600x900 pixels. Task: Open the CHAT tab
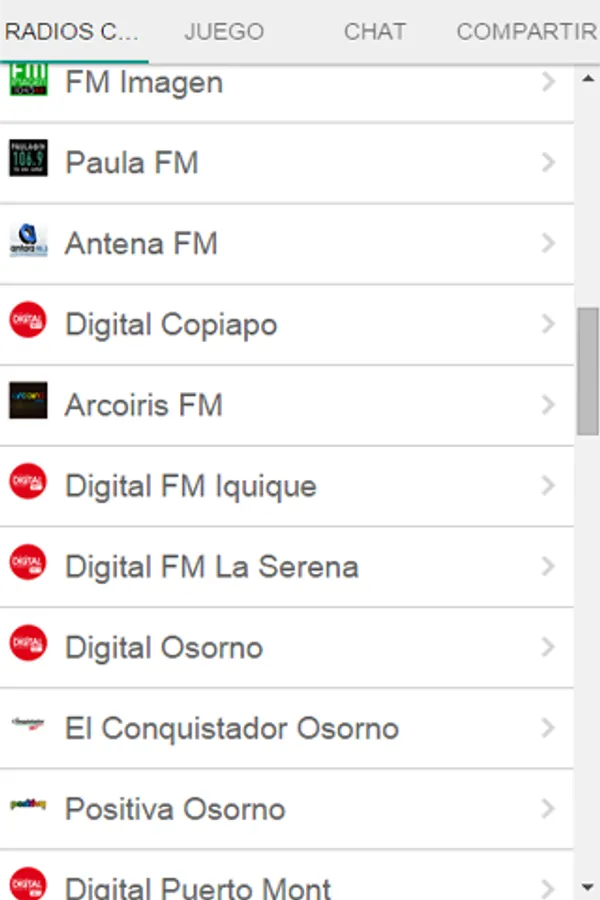pyautogui.click(x=375, y=32)
